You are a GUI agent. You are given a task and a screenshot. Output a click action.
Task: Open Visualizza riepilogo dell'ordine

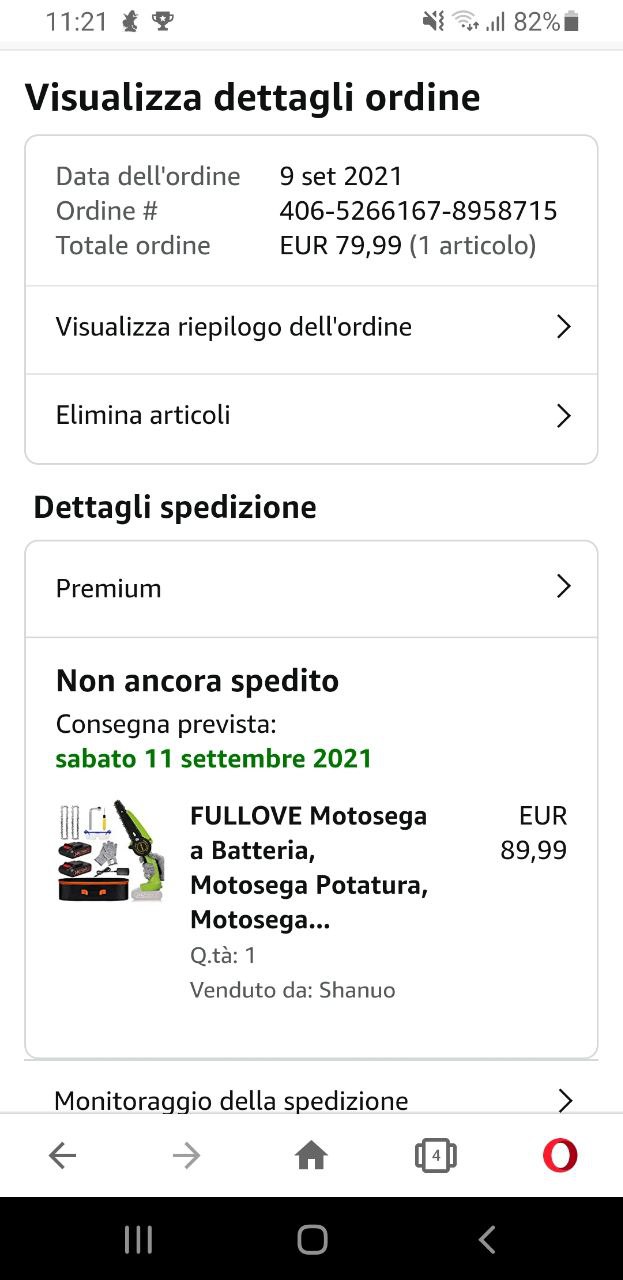click(311, 327)
